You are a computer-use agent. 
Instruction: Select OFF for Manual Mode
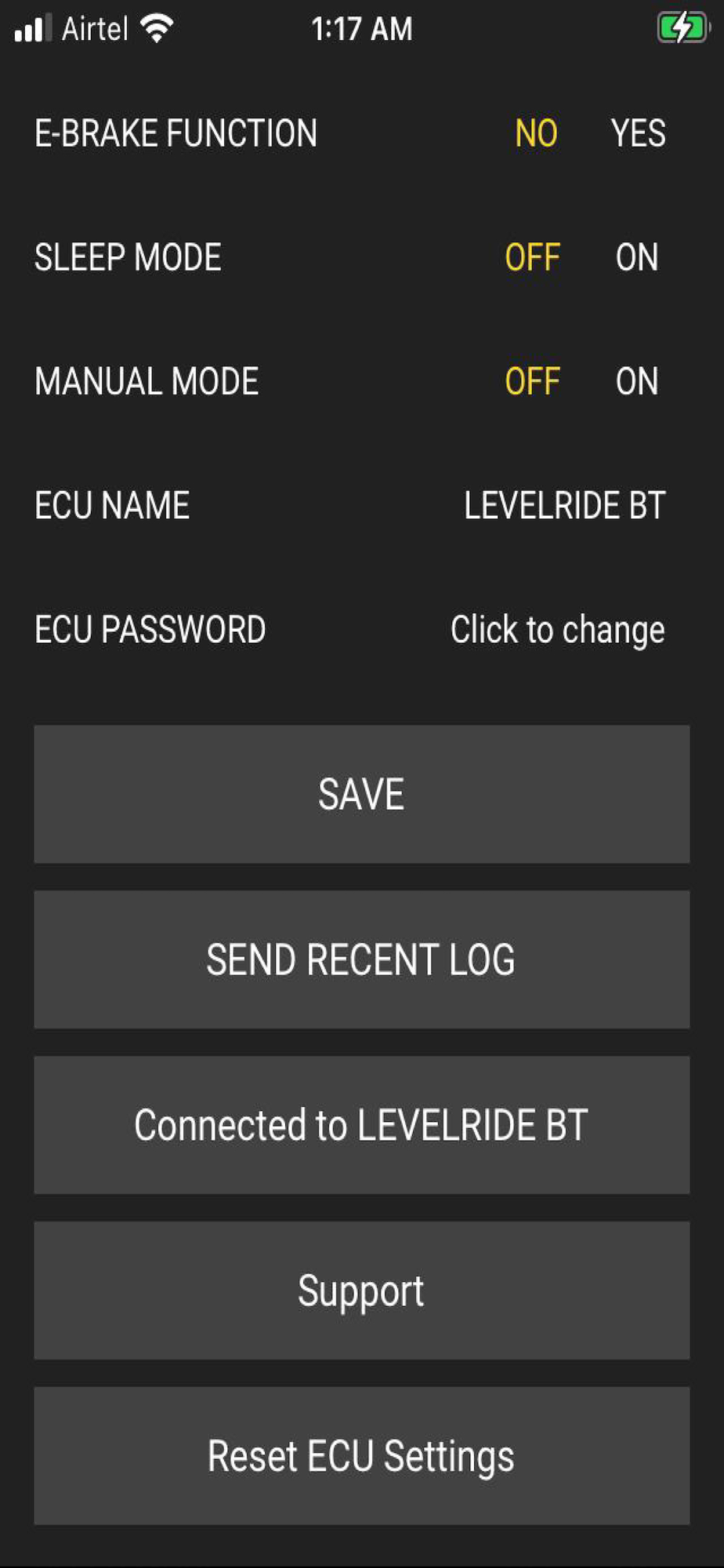(x=532, y=382)
